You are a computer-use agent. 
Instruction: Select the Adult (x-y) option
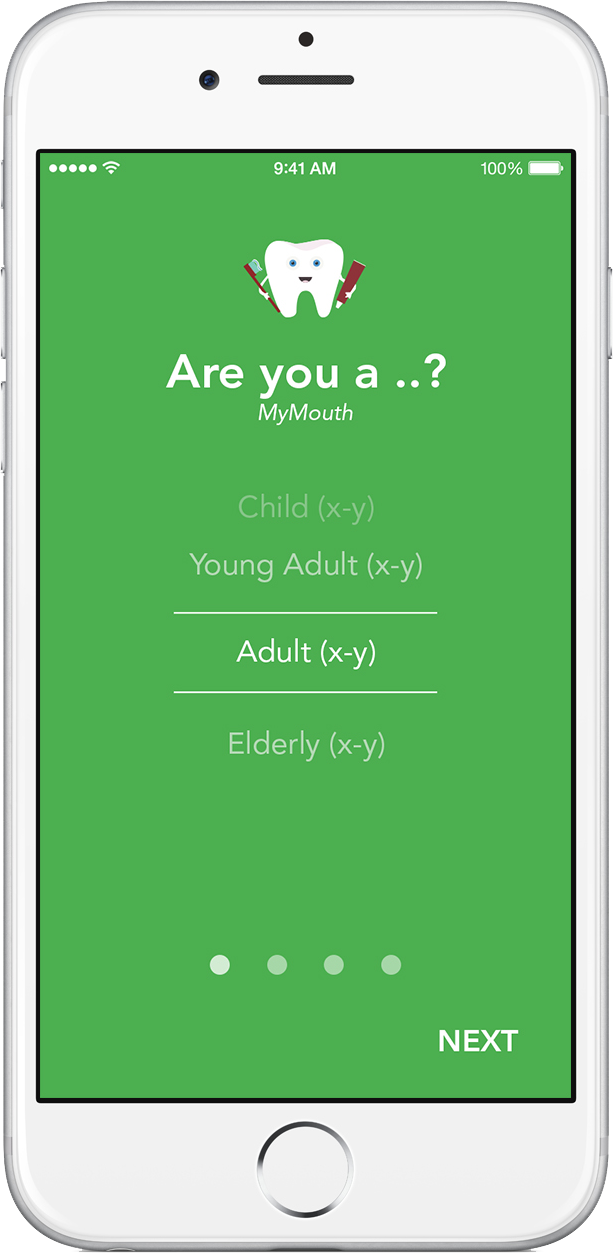[x=306, y=653]
